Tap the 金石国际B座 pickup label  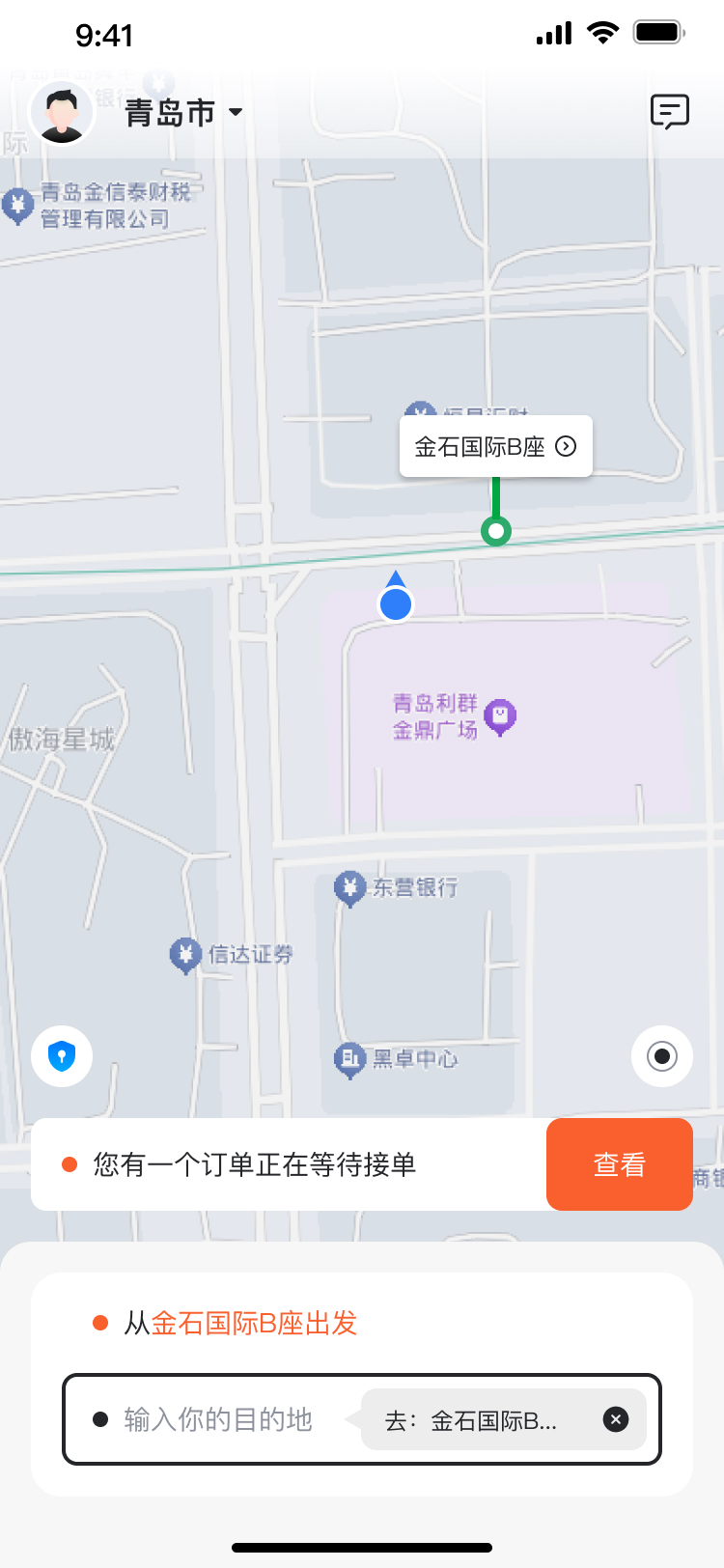[495, 446]
